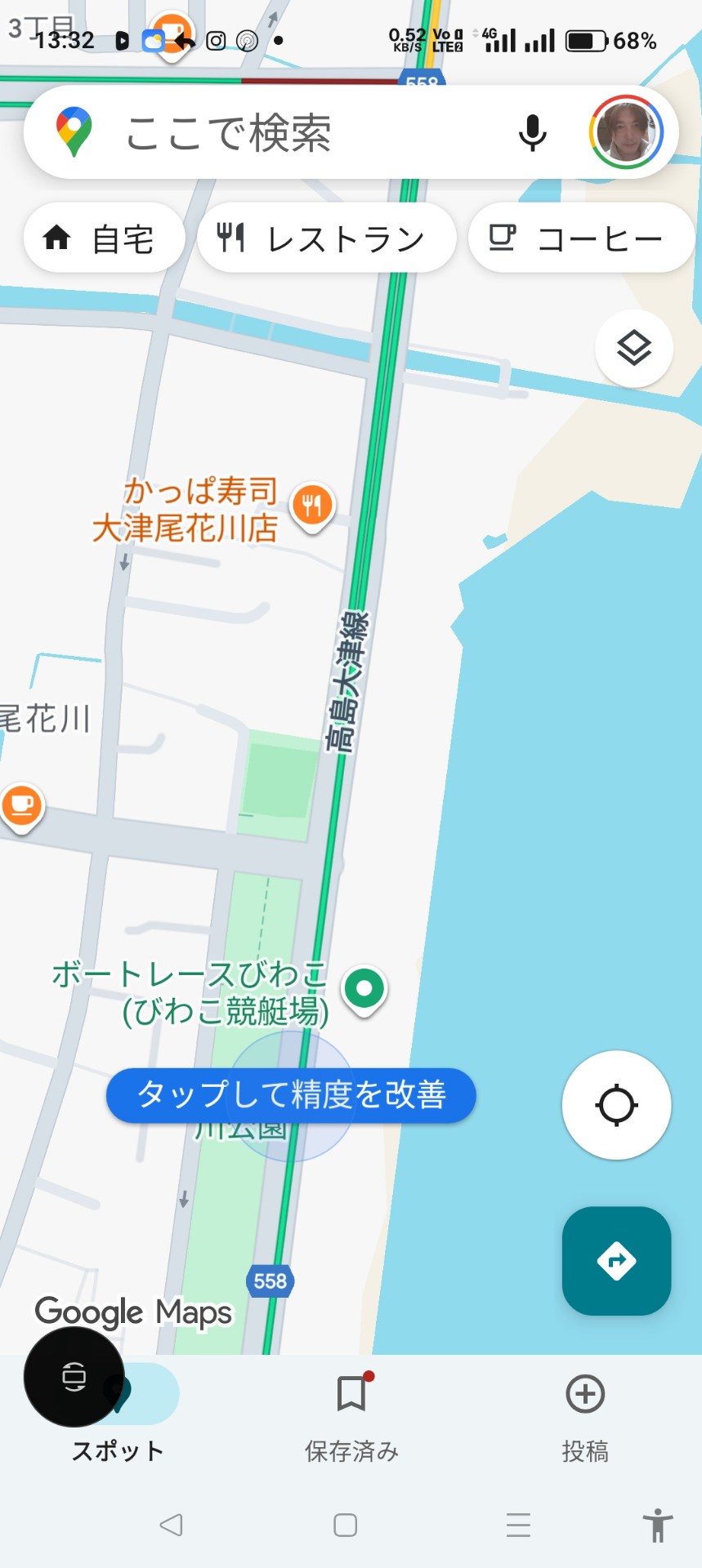Open the account profile picture
The image size is (702, 1568).
(625, 132)
